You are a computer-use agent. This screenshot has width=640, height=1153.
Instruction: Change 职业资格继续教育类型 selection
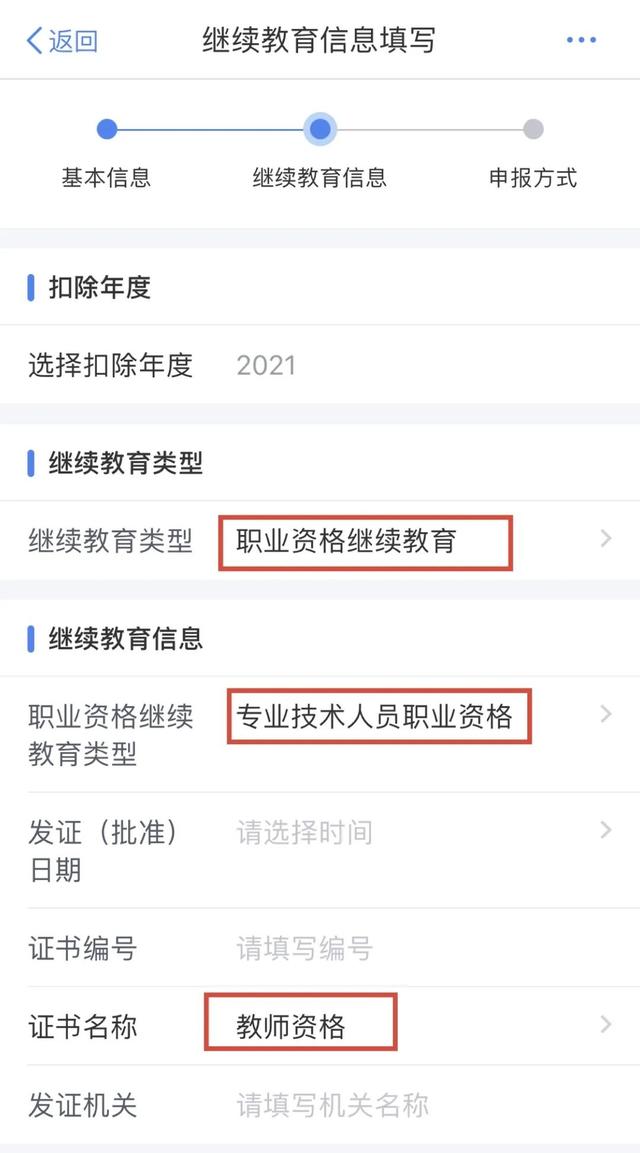pyautogui.click(x=320, y=735)
